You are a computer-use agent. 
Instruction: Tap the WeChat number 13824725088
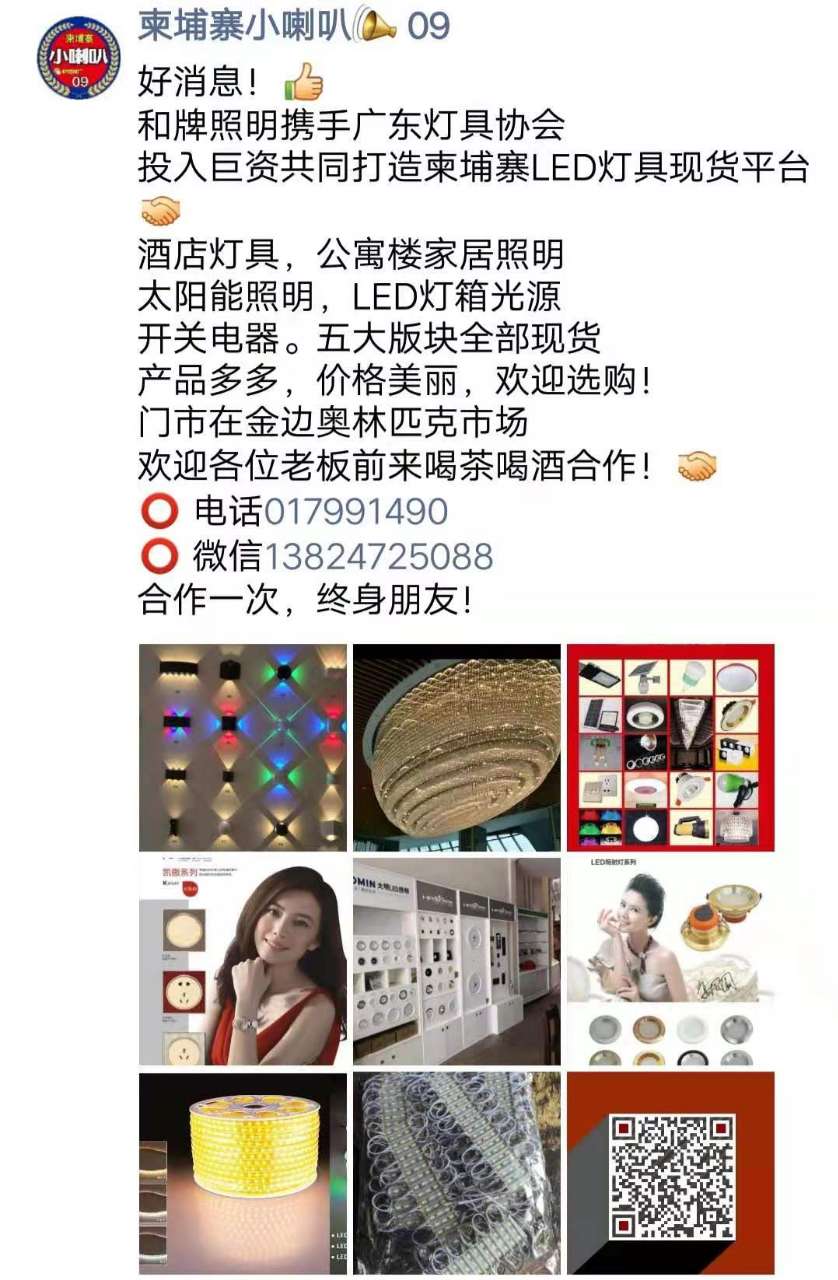tap(378, 556)
